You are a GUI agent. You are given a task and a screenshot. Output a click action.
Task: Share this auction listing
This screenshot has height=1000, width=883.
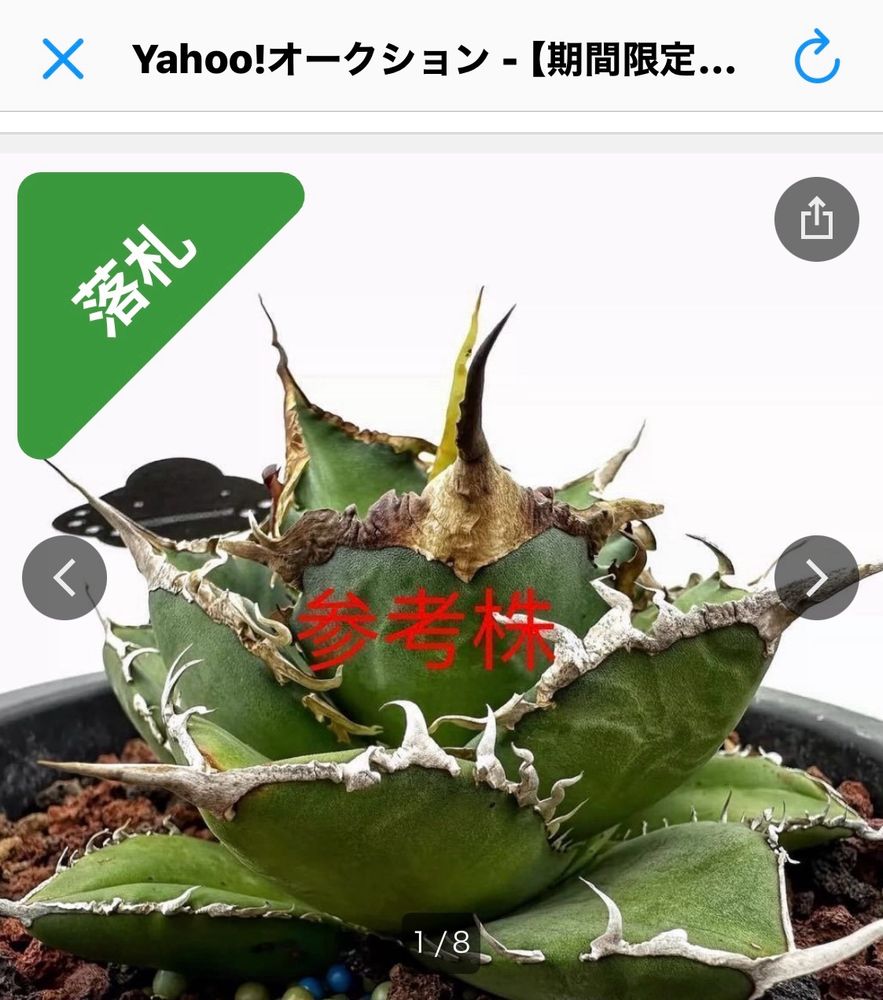[817, 219]
